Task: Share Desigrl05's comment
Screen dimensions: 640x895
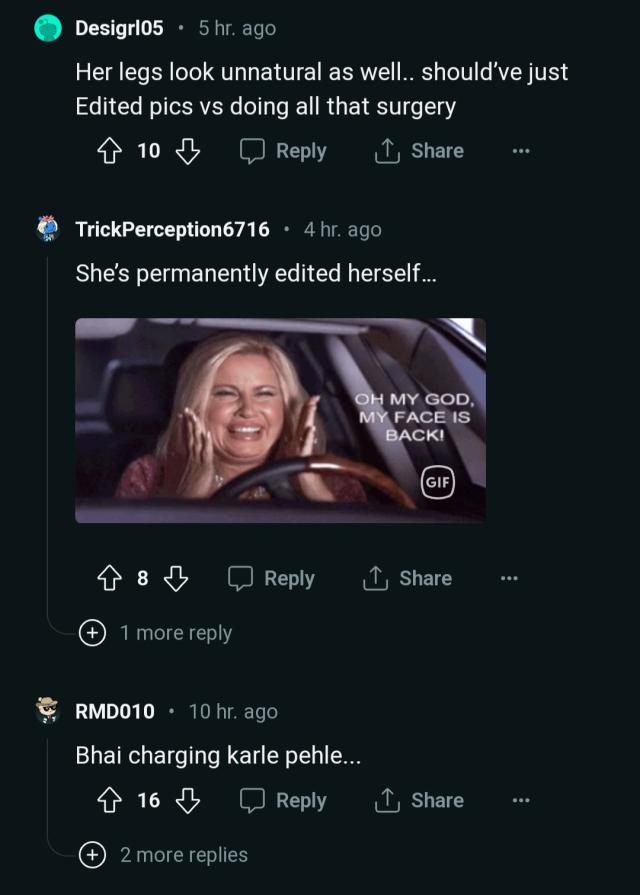Action: [419, 151]
